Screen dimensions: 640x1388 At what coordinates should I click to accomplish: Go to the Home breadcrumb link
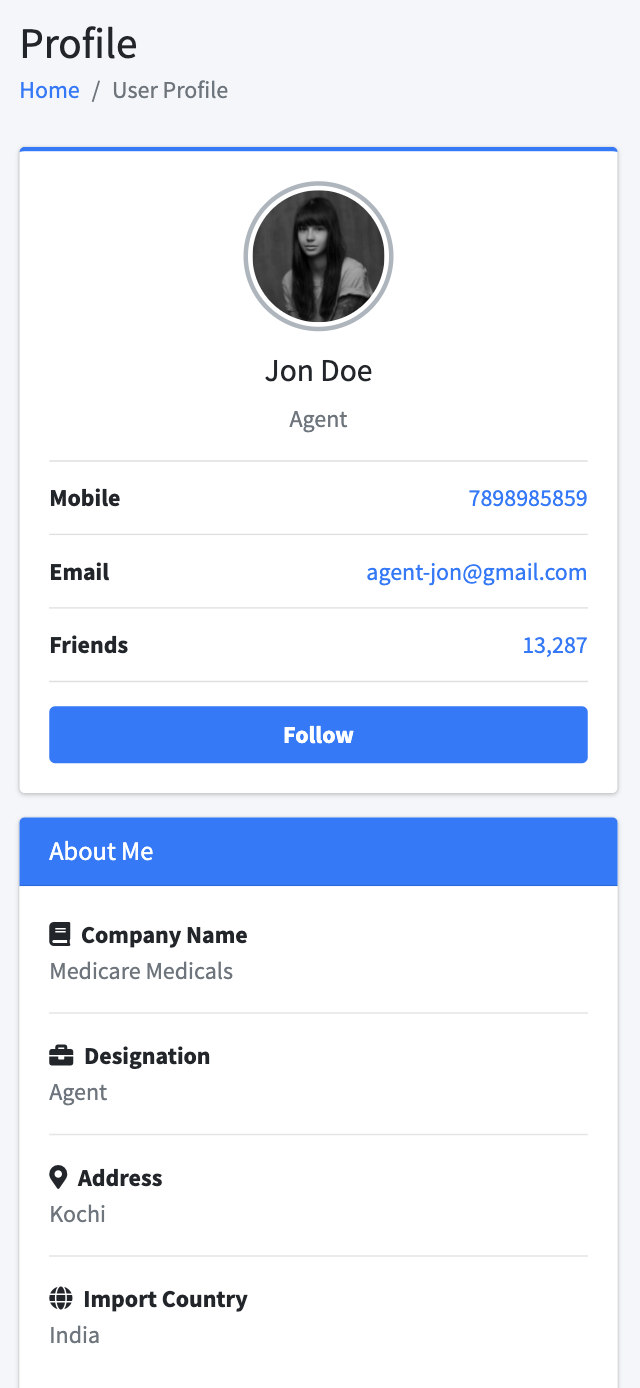click(x=49, y=90)
